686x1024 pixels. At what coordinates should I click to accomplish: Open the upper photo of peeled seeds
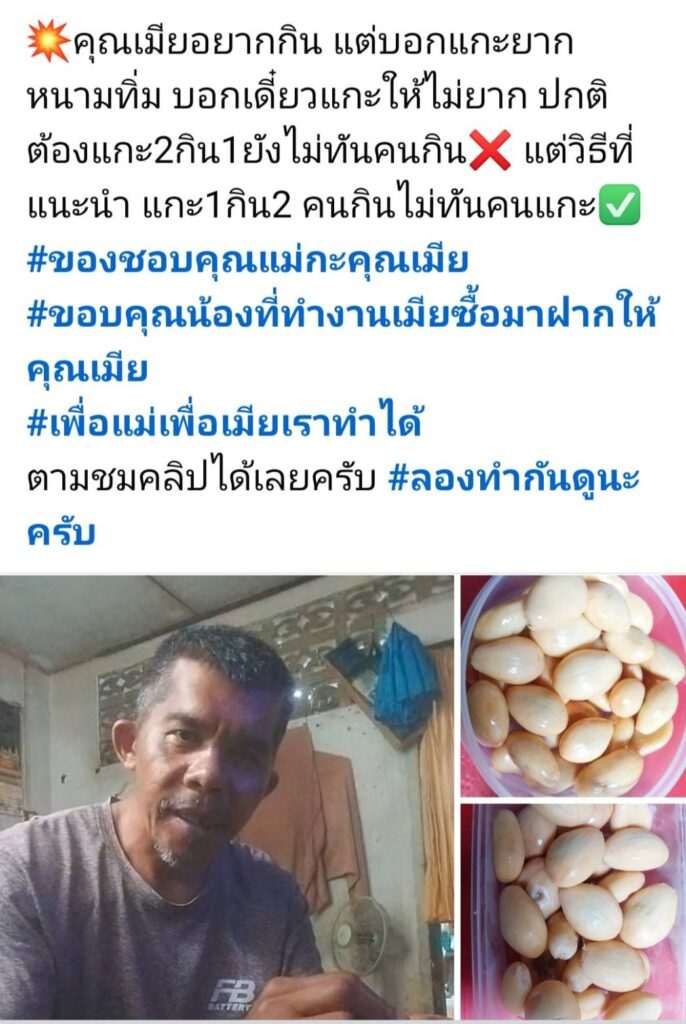point(573,685)
